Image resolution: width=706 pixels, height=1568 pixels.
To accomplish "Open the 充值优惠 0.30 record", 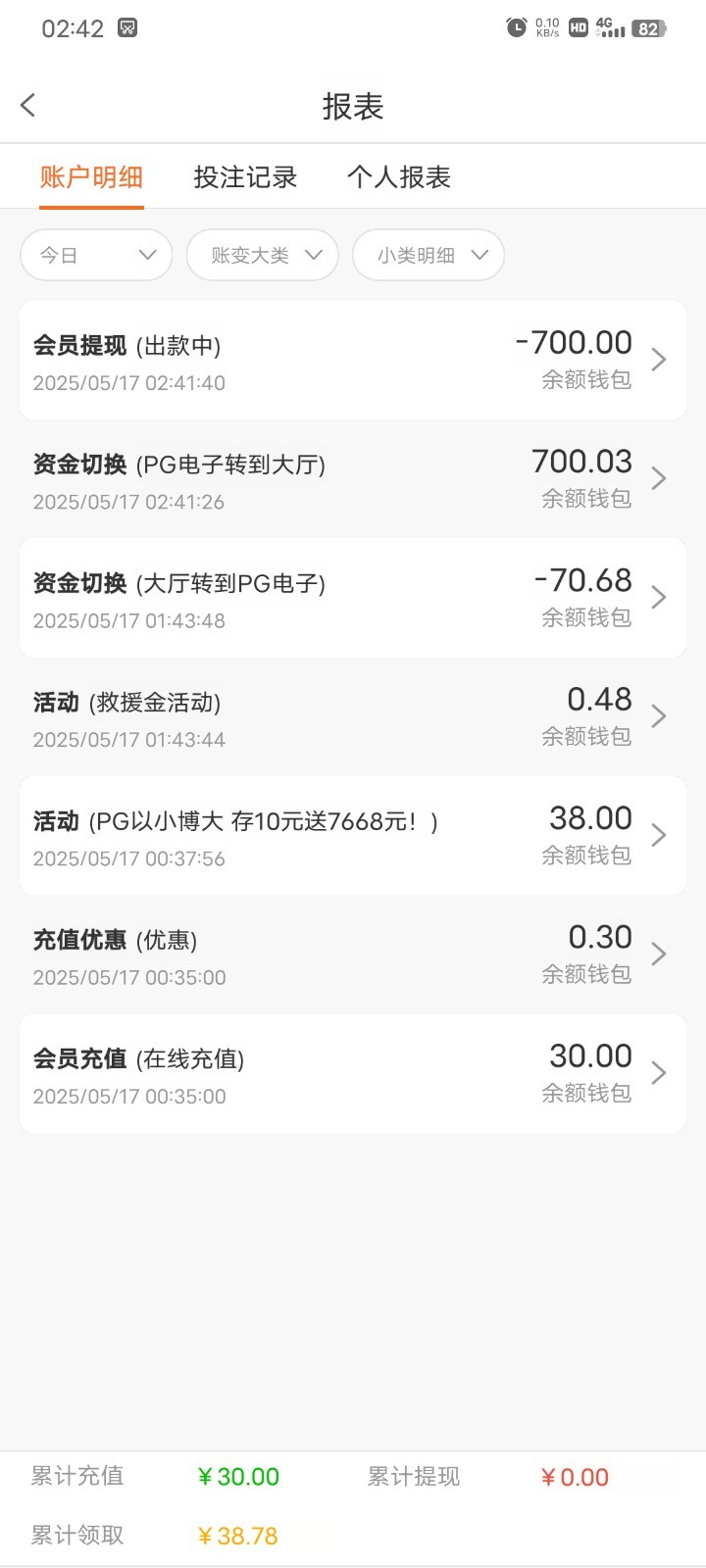I will click(353, 955).
